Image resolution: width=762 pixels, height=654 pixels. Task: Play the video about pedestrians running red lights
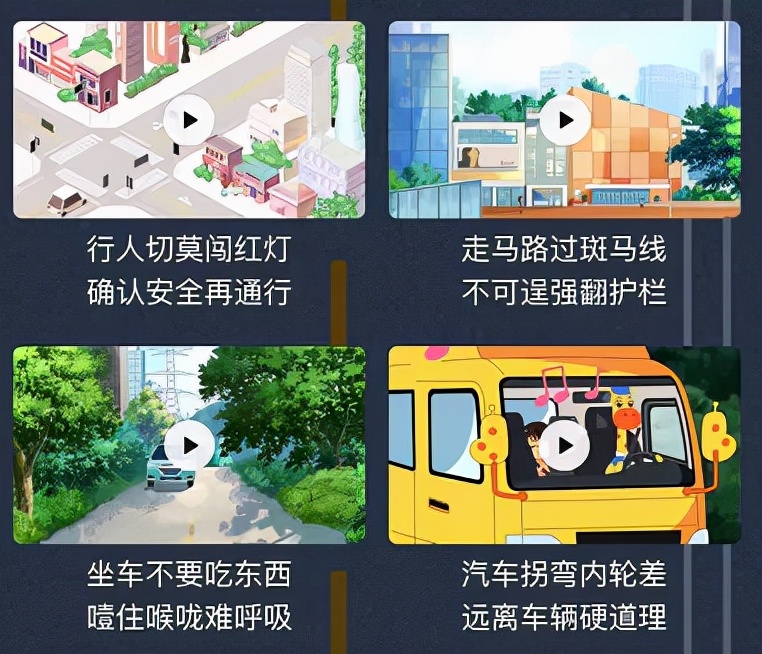pyautogui.click(x=189, y=121)
